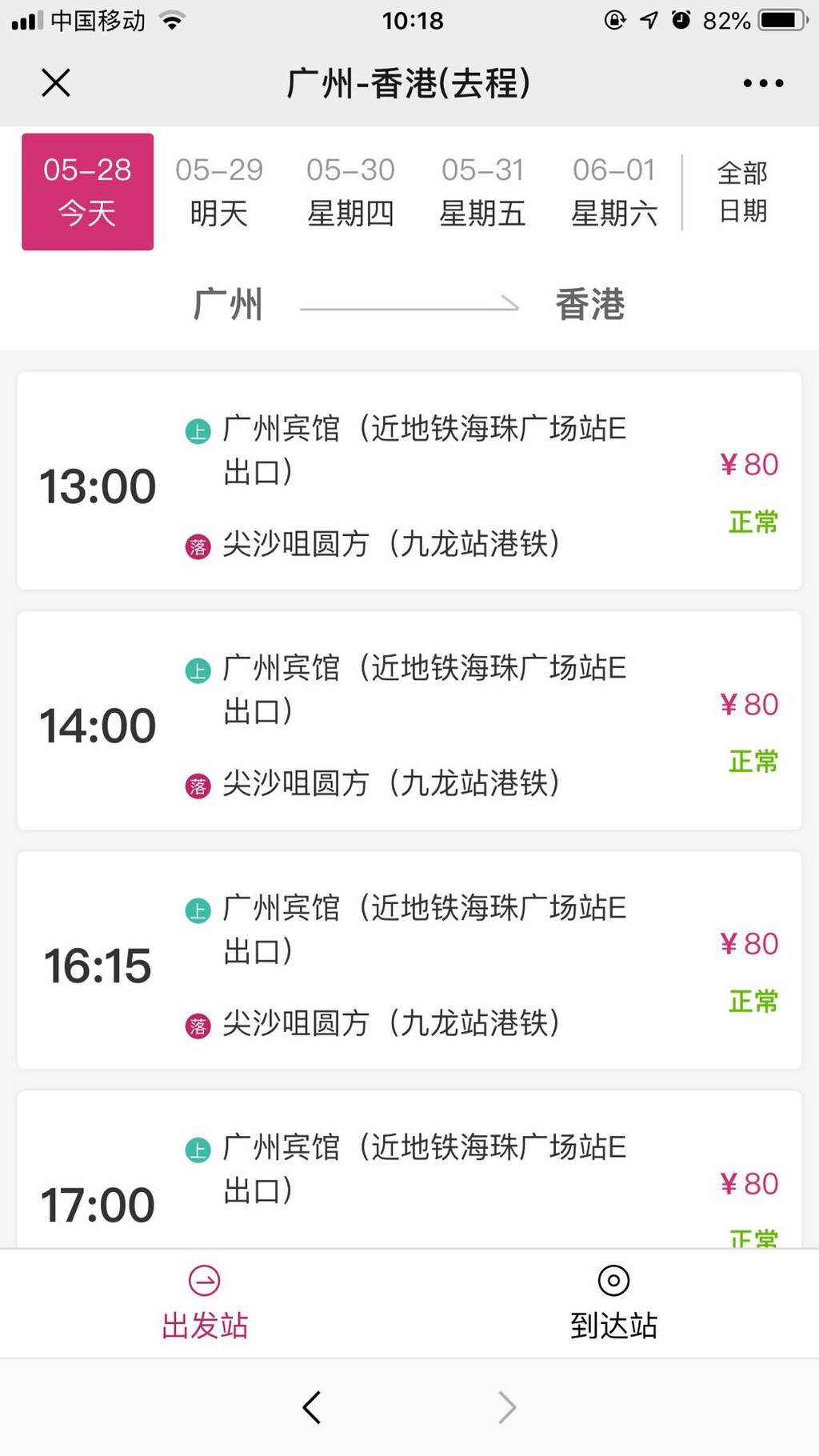Filter by 到达站 arrival station
The width and height of the screenshot is (819, 1456).
(x=613, y=1302)
